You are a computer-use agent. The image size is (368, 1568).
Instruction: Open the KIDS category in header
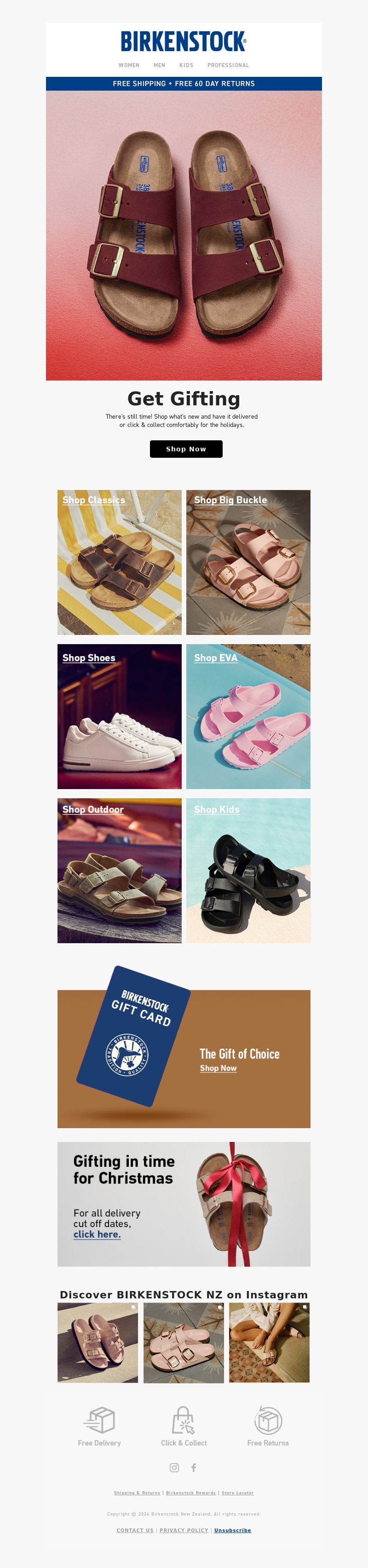coord(186,65)
